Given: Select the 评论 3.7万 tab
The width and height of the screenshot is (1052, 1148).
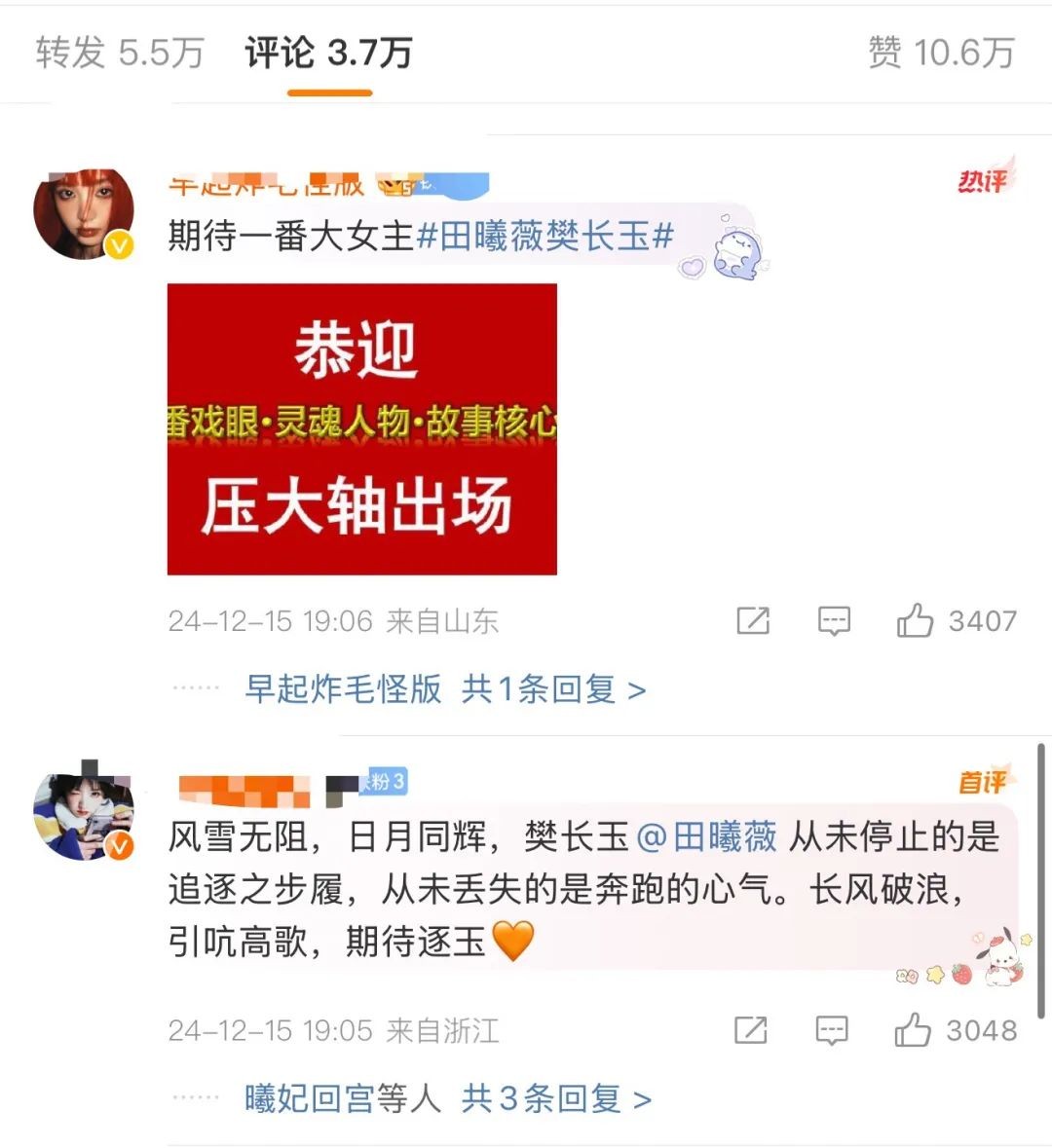Looking at the screenshot, I should 328,53.
